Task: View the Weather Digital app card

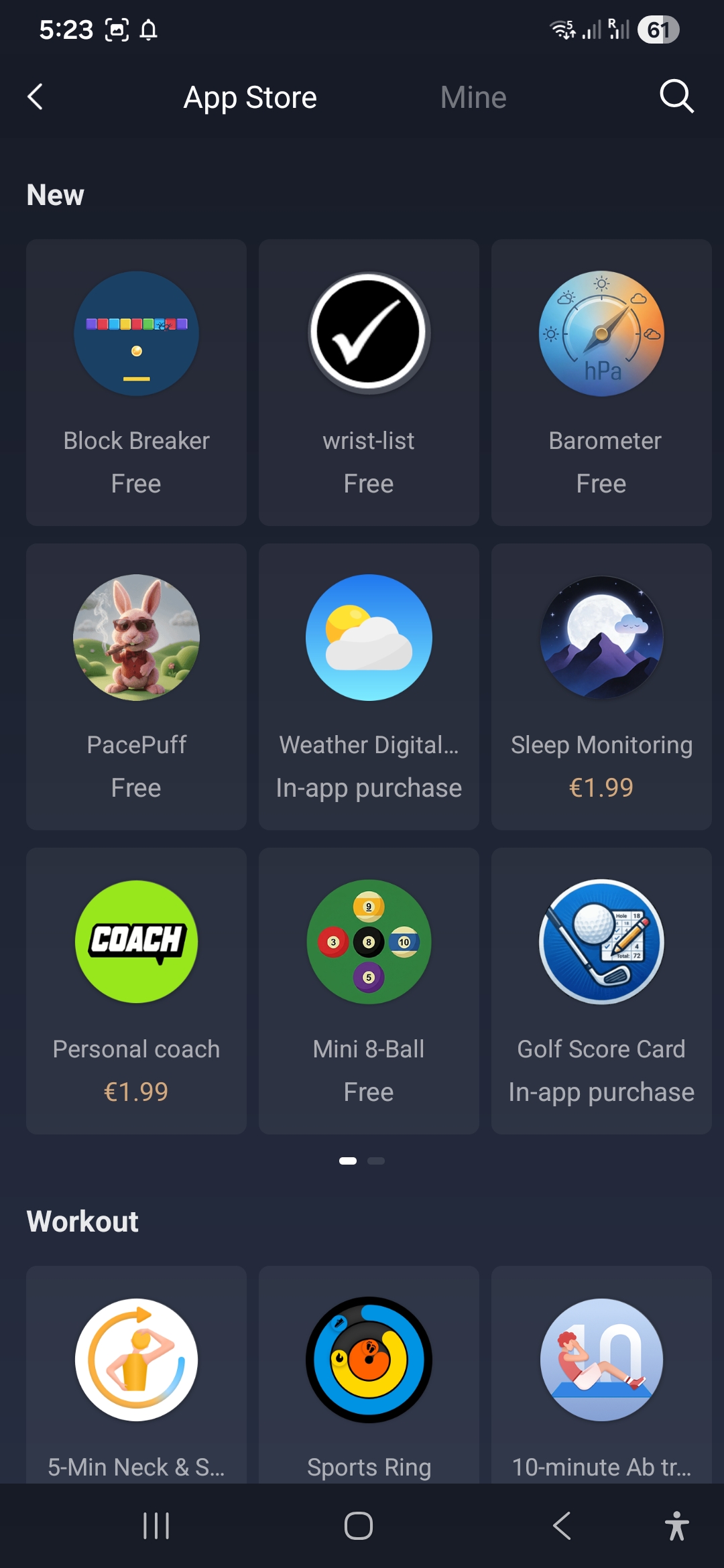Action: pos(369,686)
